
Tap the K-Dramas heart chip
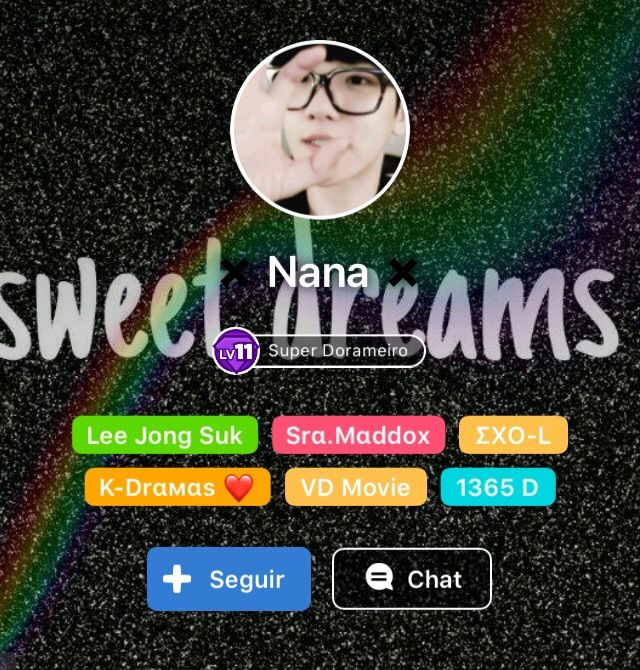coord(177,487)
